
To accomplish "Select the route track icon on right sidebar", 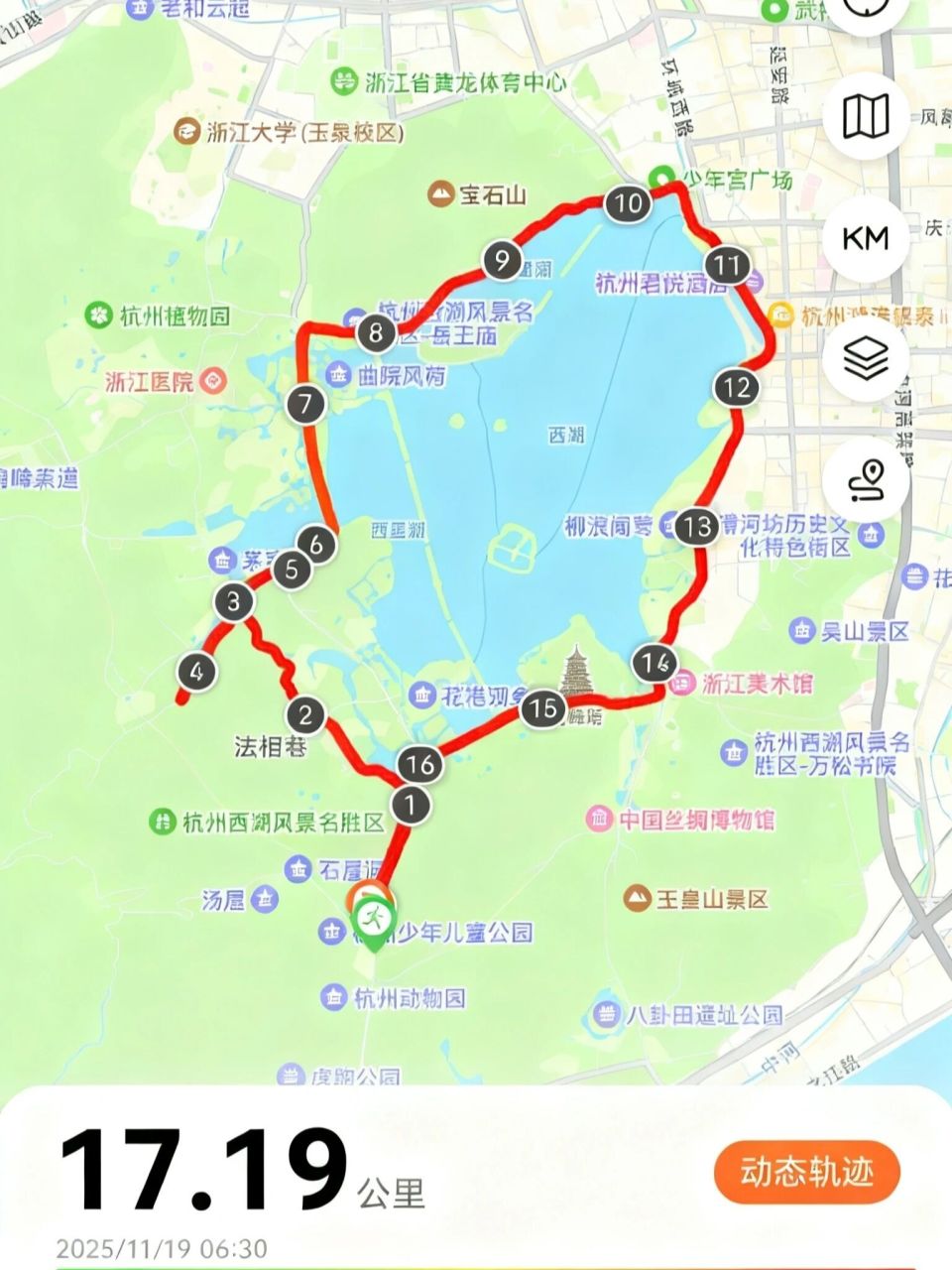I will pyautogui.click(x=865, y=478).
